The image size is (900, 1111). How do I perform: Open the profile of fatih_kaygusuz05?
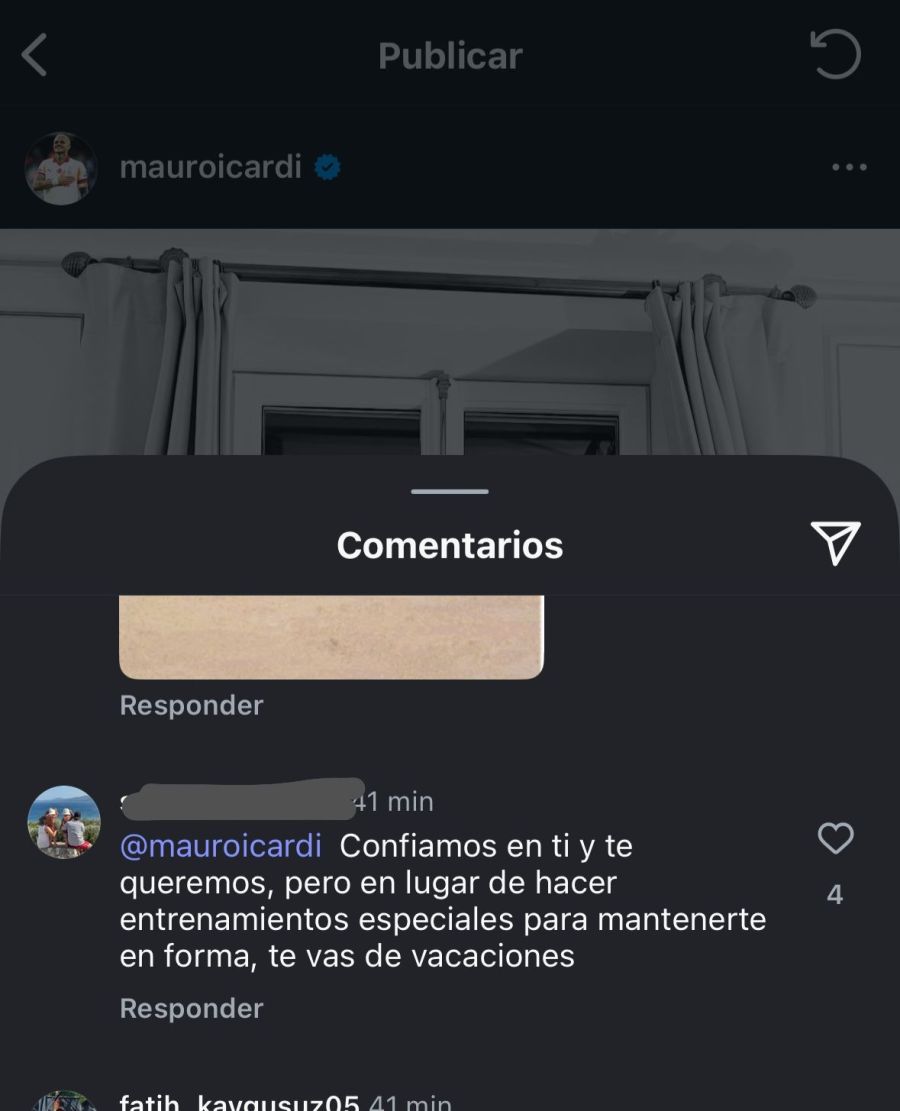click(x=239, y=1101)
